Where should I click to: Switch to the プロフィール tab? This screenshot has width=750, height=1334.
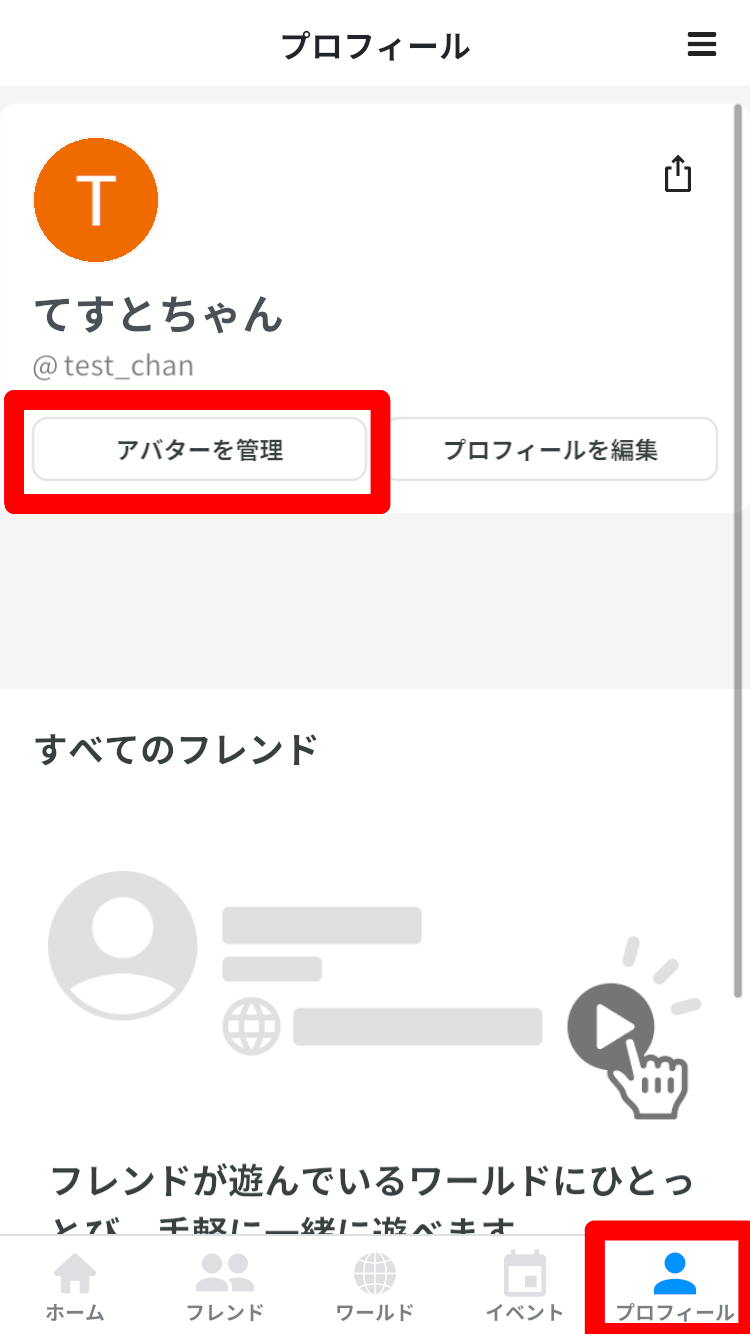coord(675,1285)
